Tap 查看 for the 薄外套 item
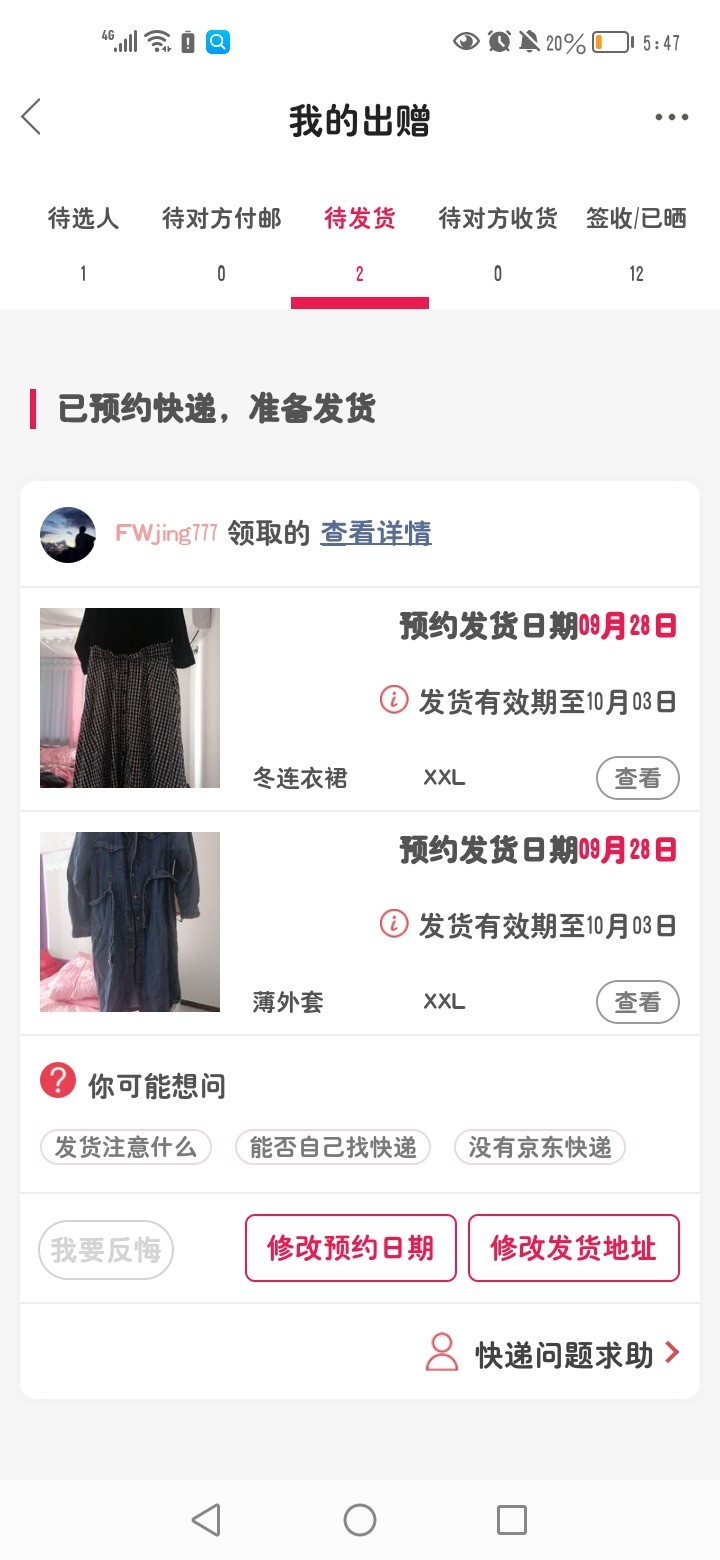720x1560 pixels. (637, 1002)
